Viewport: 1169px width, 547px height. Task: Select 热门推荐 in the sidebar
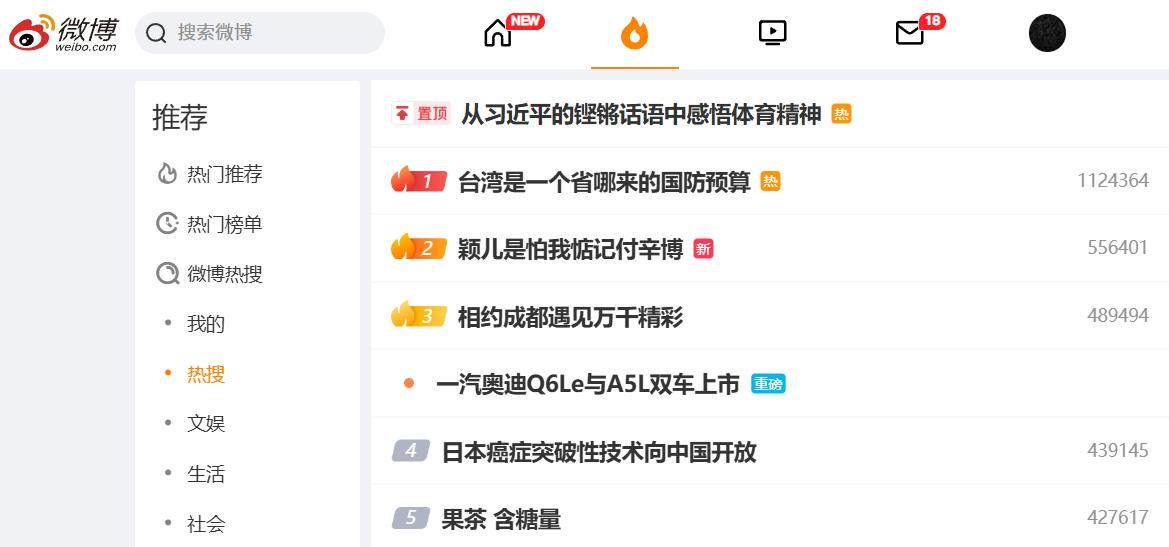point(224,174)
